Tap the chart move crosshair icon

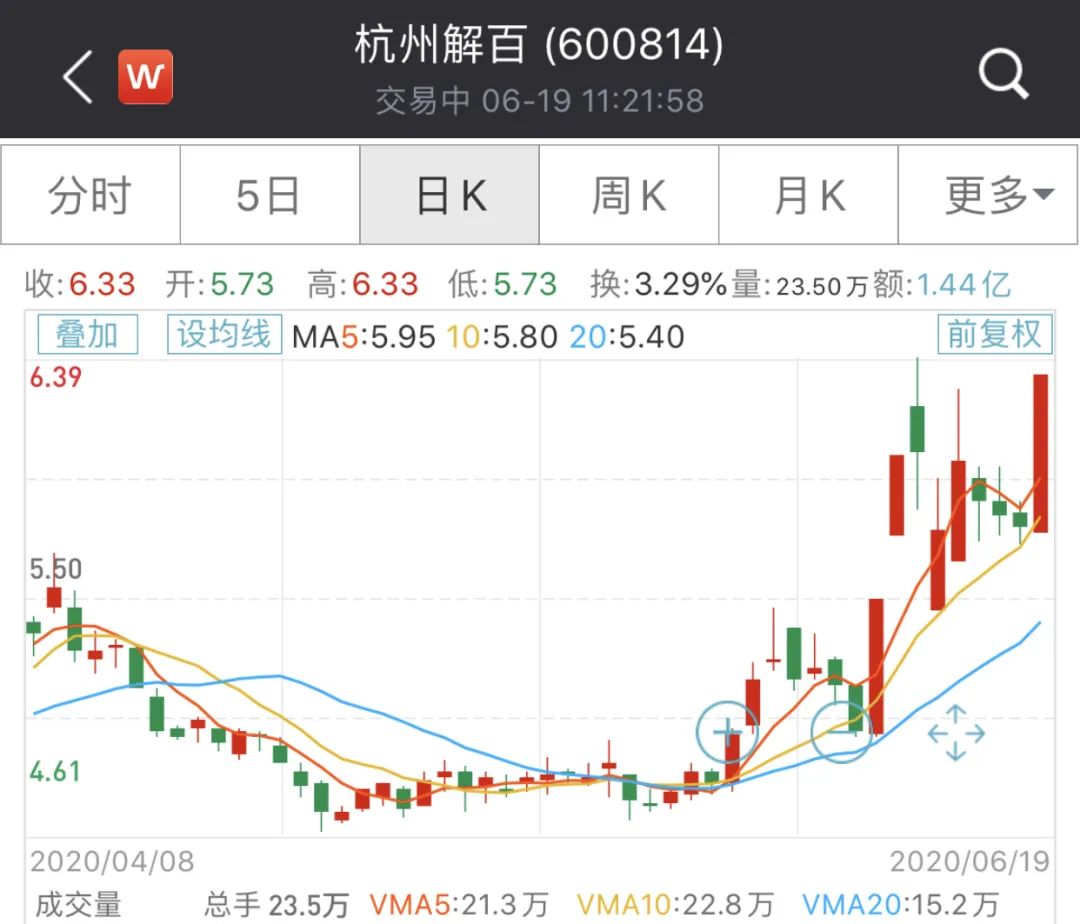955,733
